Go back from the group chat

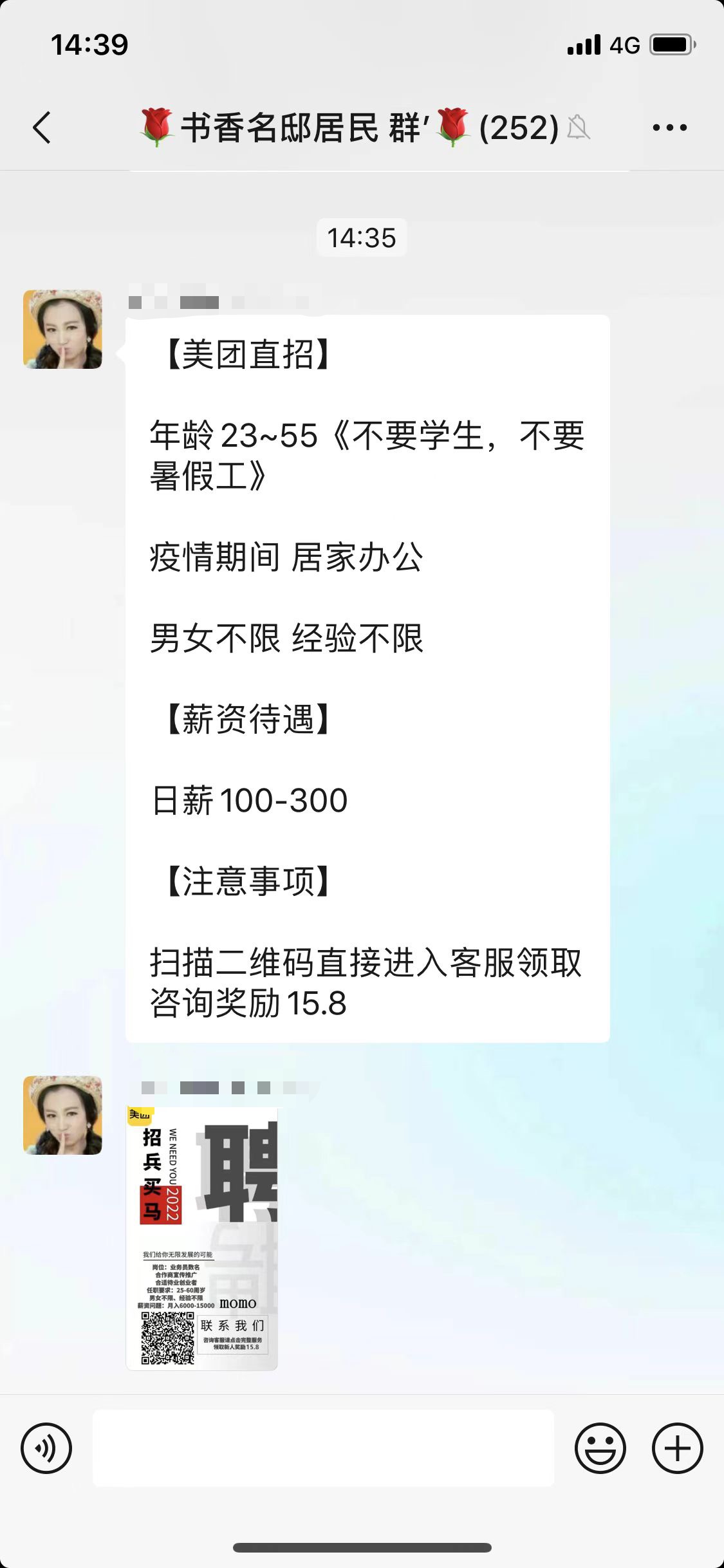42,127
